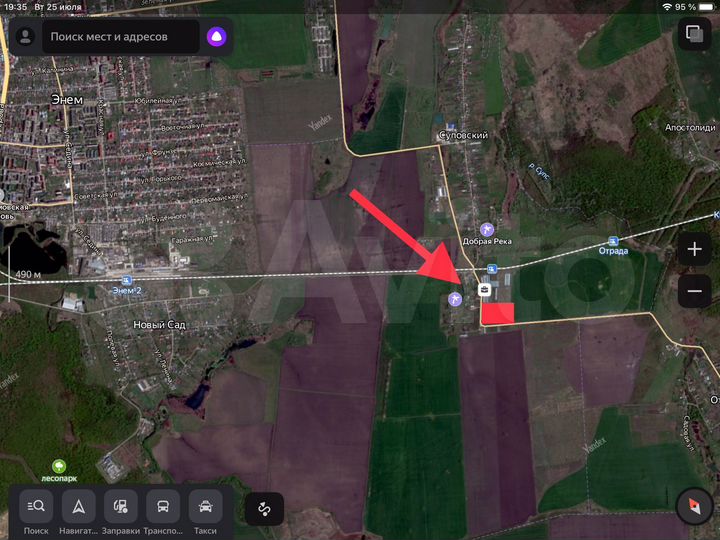Open the route builder button
Viewport: 720px width, 540px height.
pyautogui.click(x=265, y=508)
